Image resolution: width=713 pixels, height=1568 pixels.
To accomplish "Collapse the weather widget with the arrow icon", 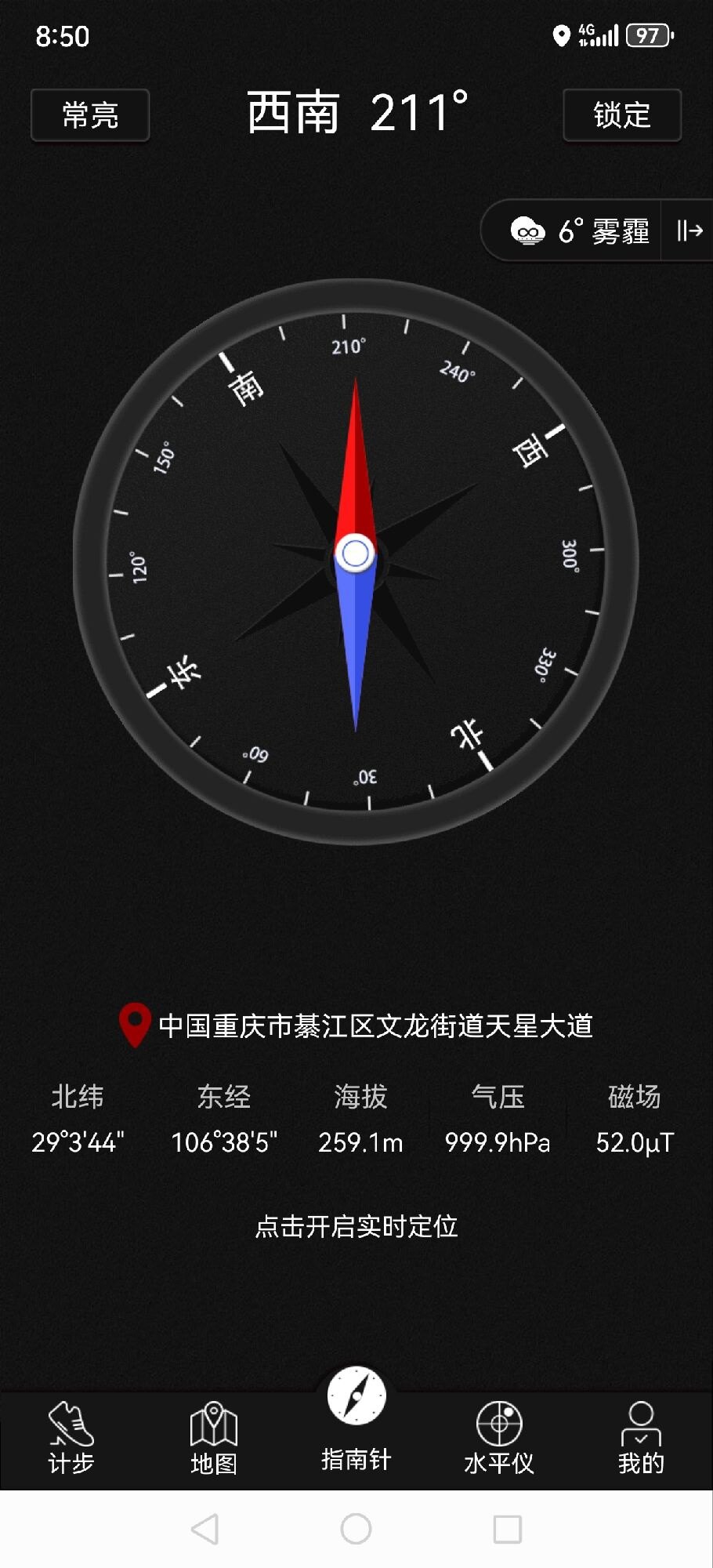I will click(689, 231).
